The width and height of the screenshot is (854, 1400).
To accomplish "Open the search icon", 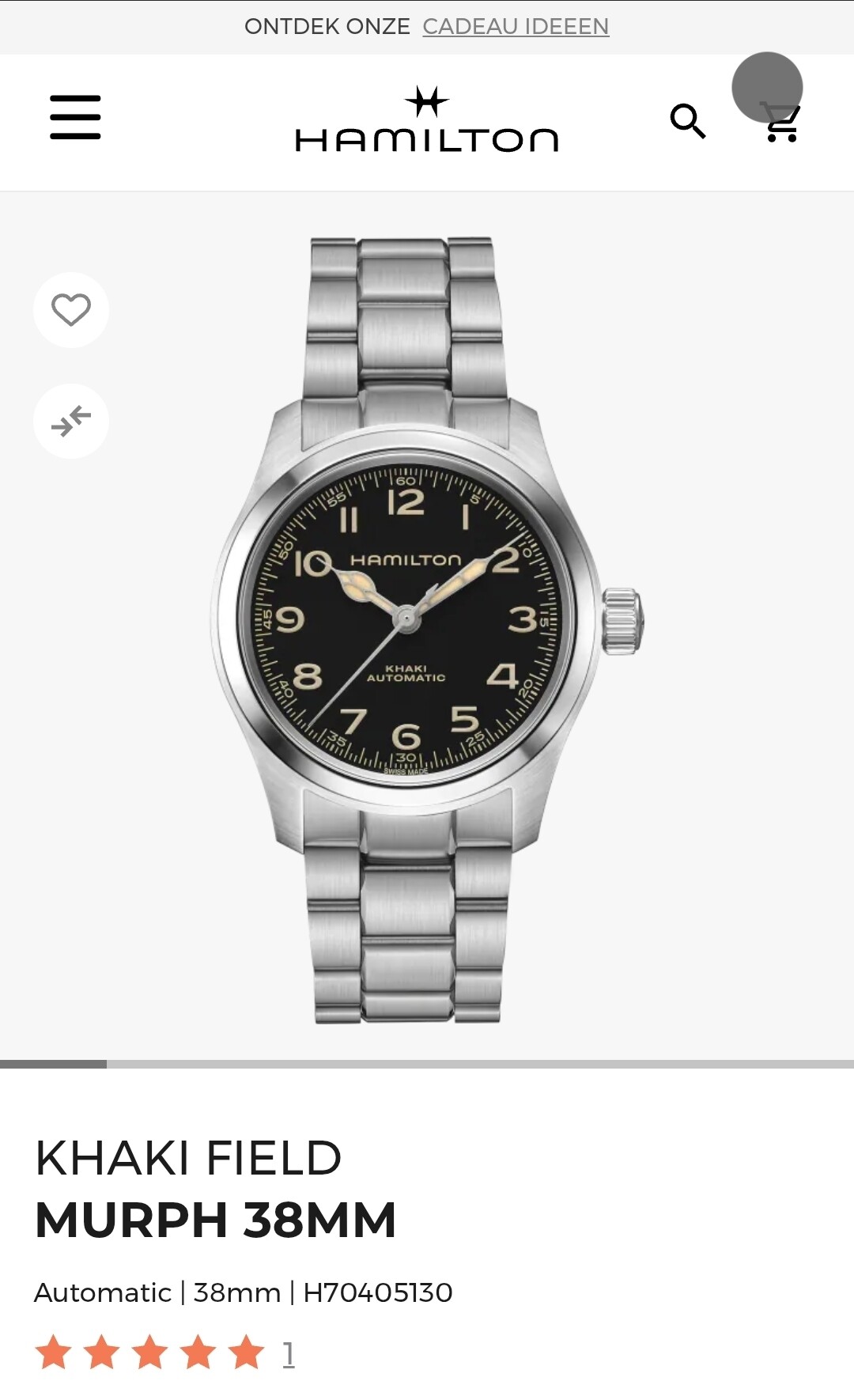I will pos(687,121).
